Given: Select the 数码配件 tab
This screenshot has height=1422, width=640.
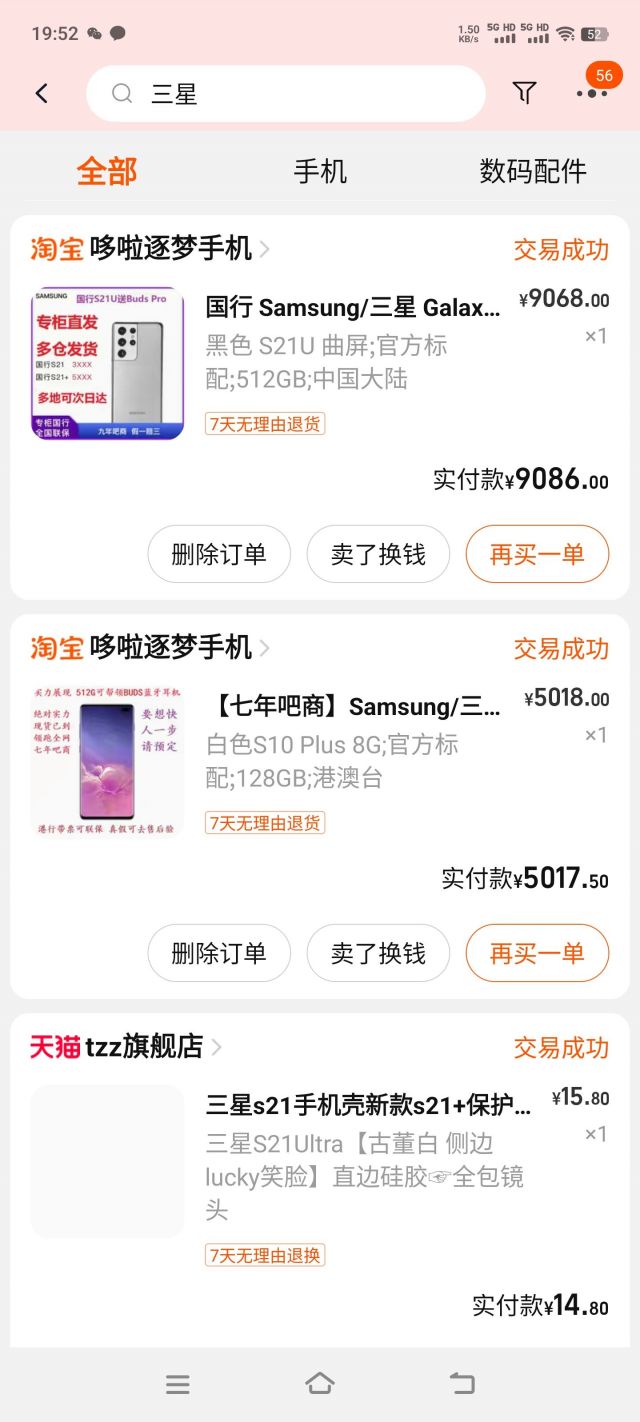Looking at the screenshot, I should point(533,171).
